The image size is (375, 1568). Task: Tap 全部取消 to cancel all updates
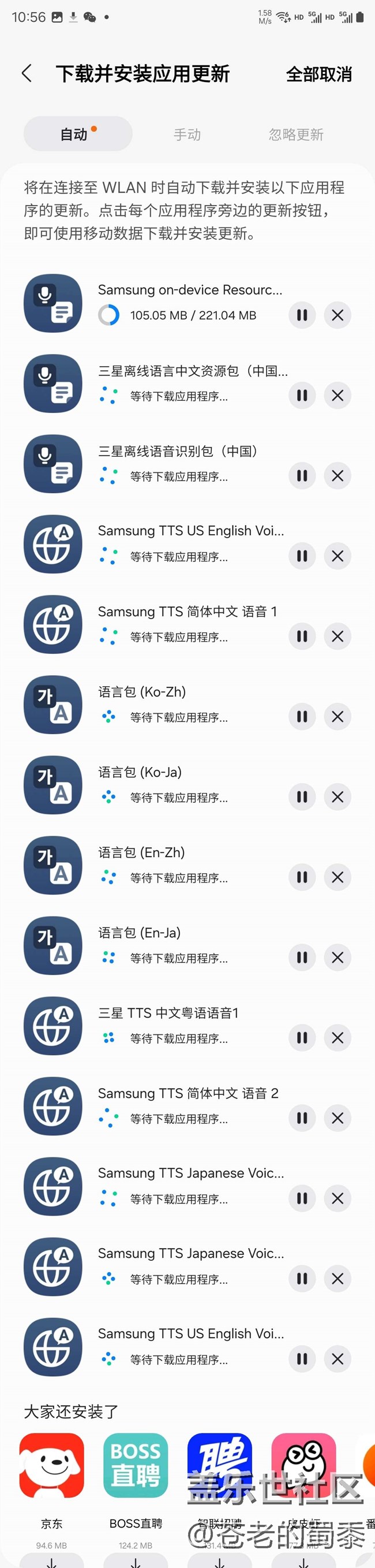[x=318, y=75]
